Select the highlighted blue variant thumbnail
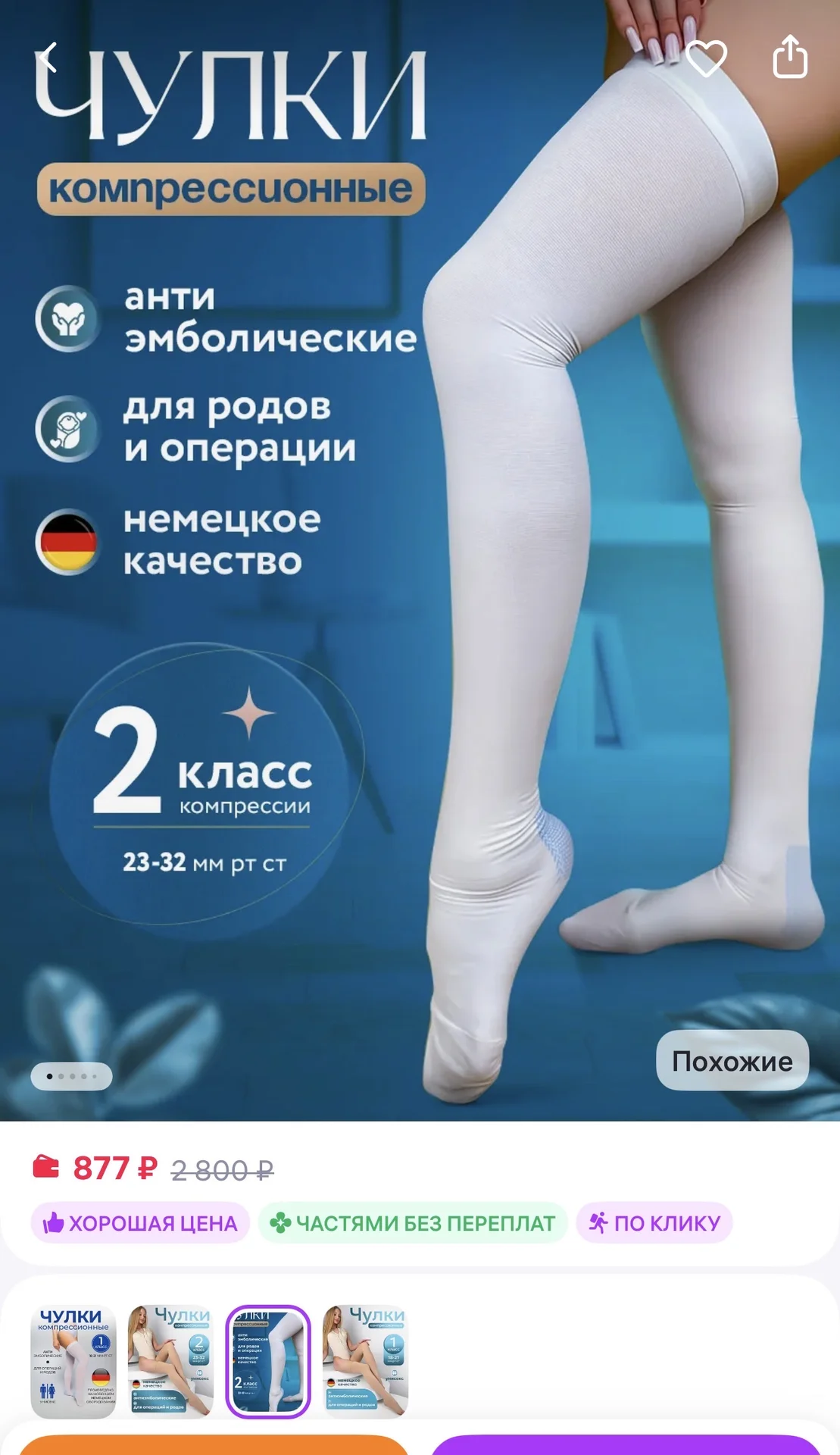Screen dimensions: 840x1455 coord(268,1362)
